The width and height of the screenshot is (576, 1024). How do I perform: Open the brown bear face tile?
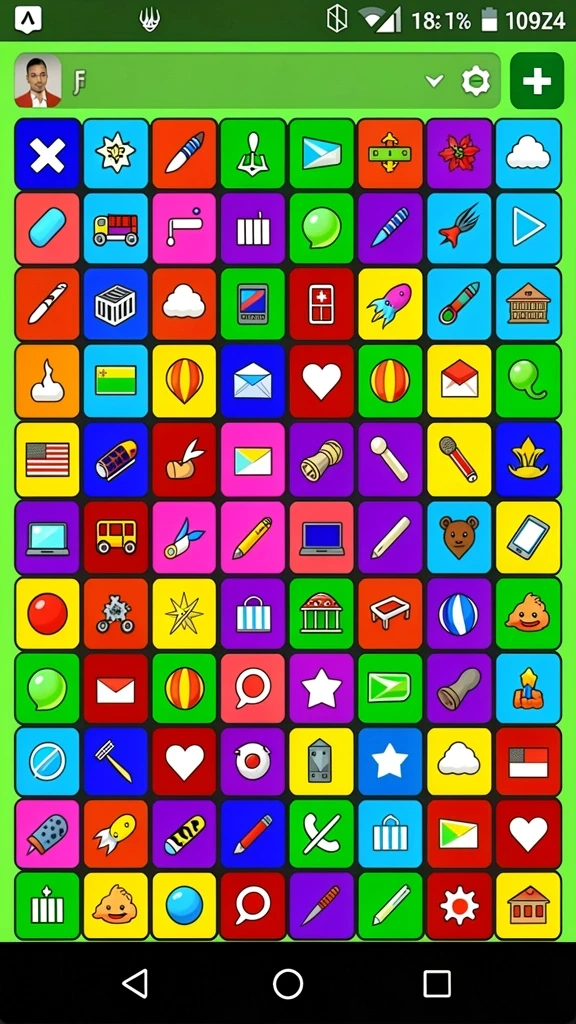pyautogui.click(x=459, y=537)
